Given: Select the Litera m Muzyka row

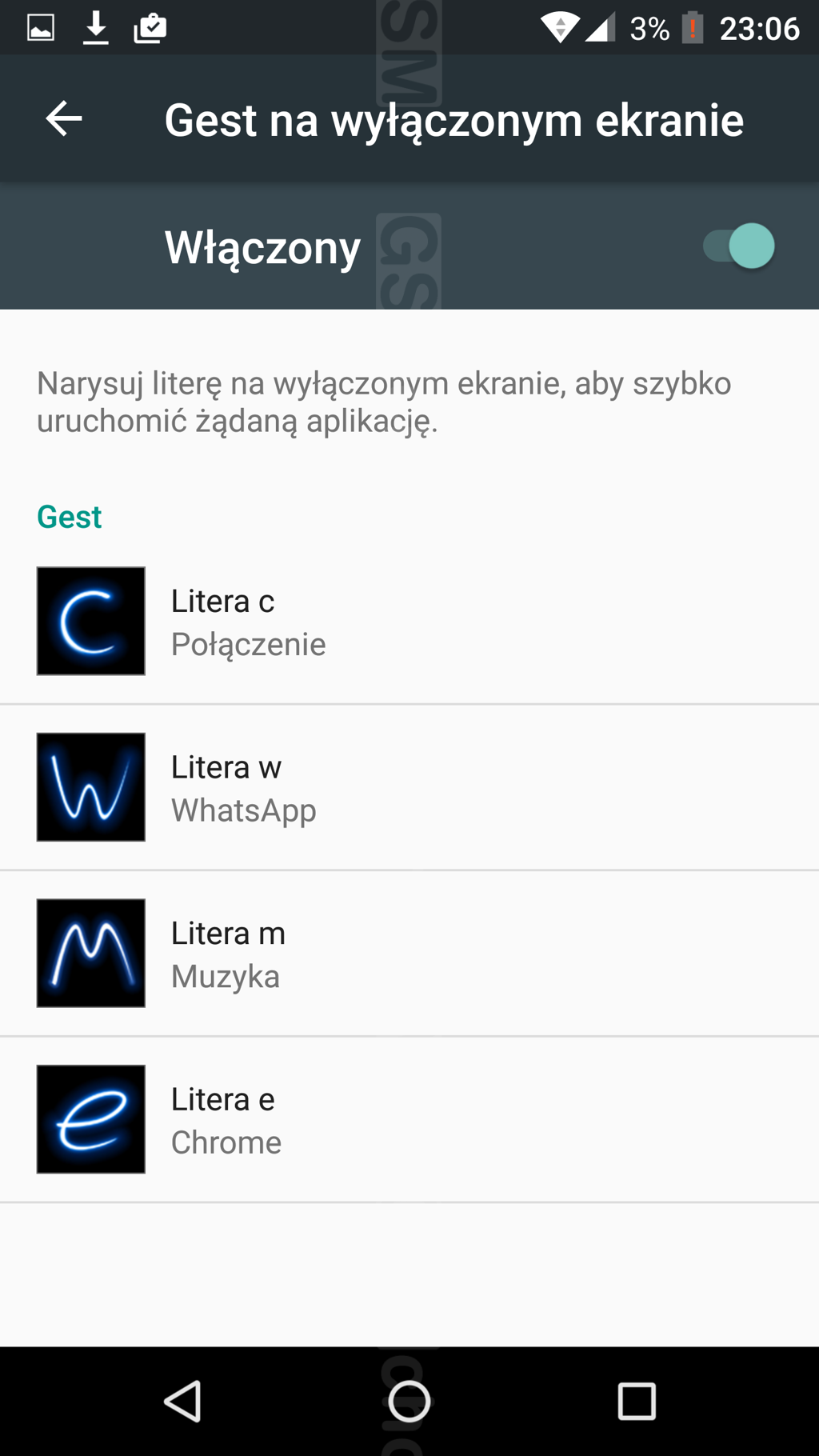Looking at the screenshot, I should tap(409, 953).
